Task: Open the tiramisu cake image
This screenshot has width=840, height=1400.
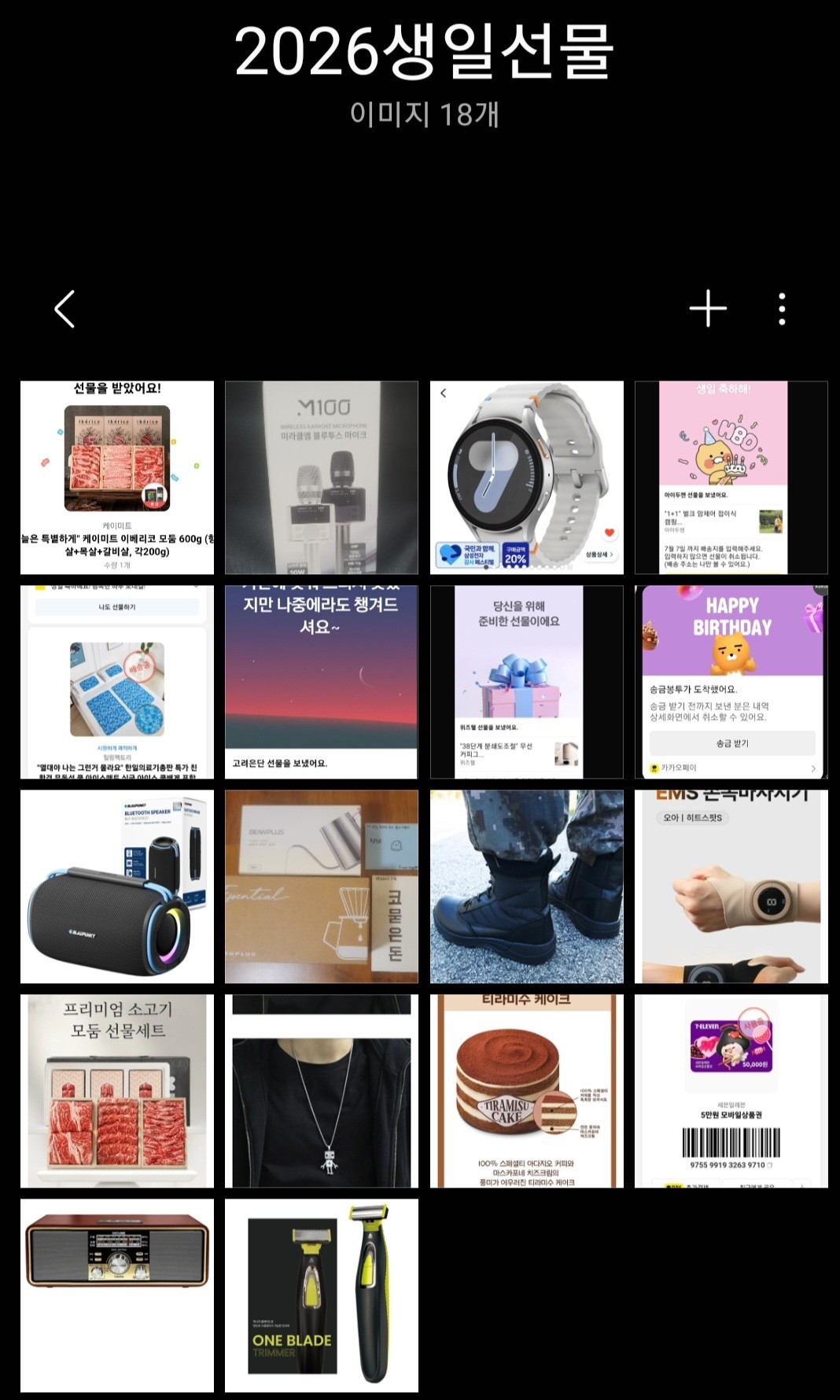Action: [x=526, y=1091]
